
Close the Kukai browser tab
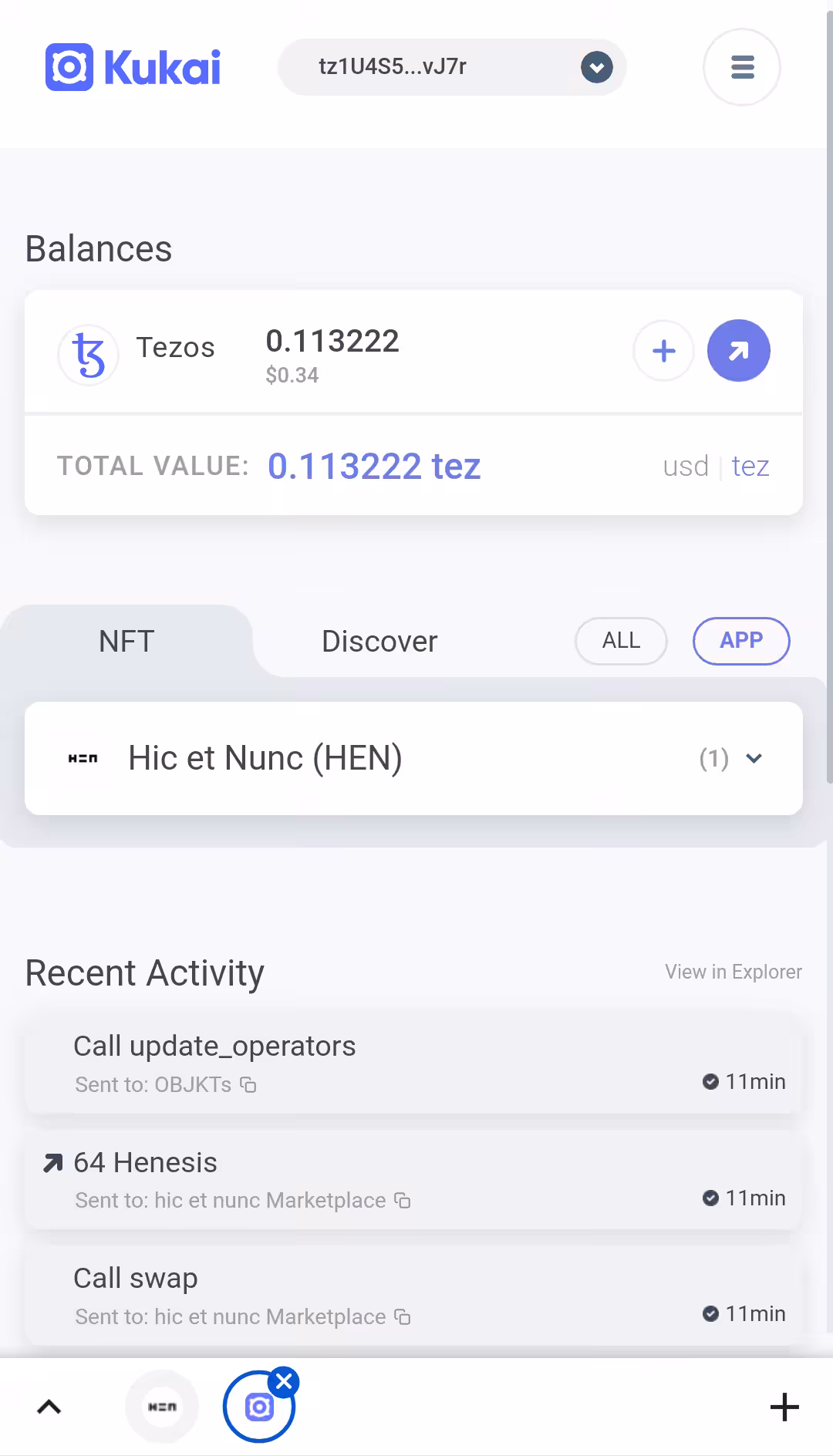pyautogui.click(x=285, y=1382)
